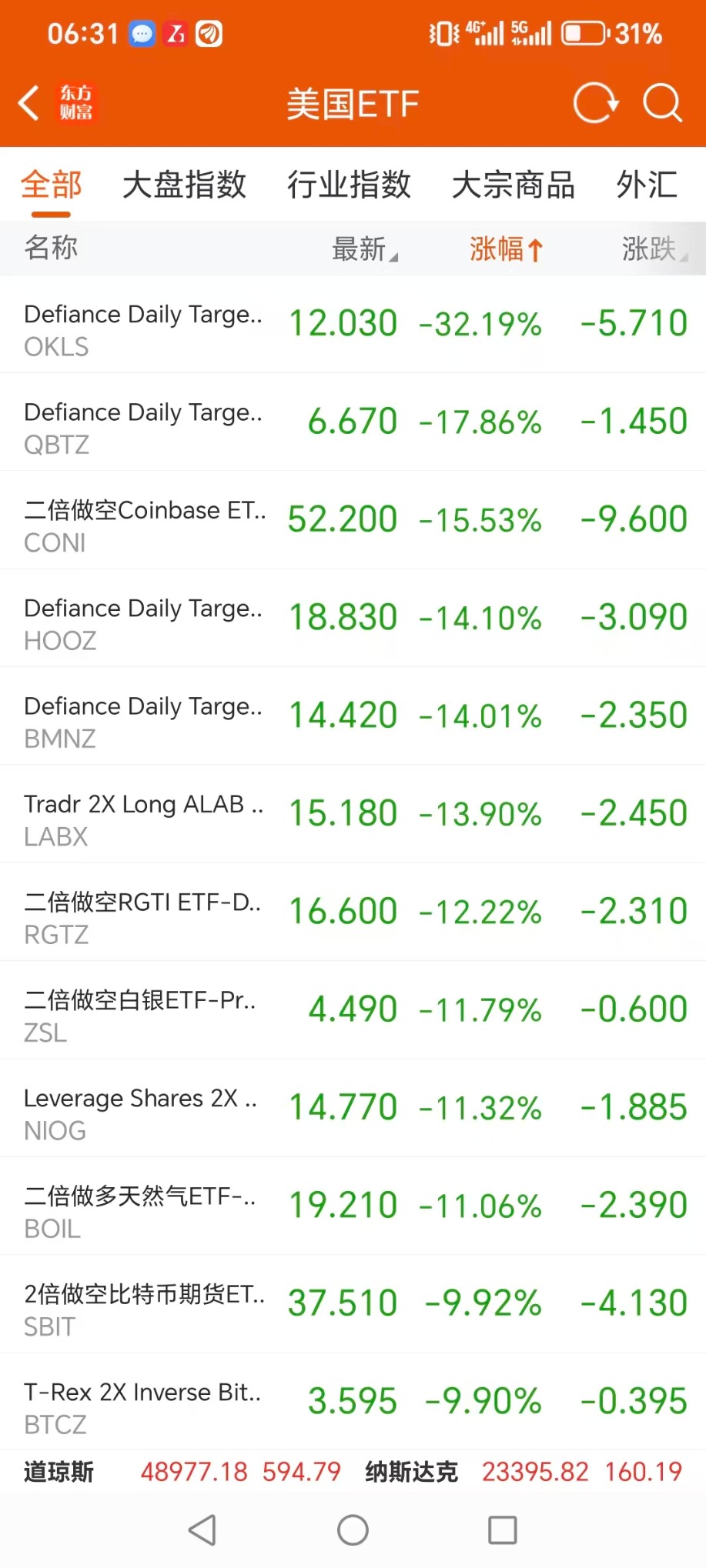
Task: Expand the 涨幅 sort direction arrow
Action: coord(537,249)
